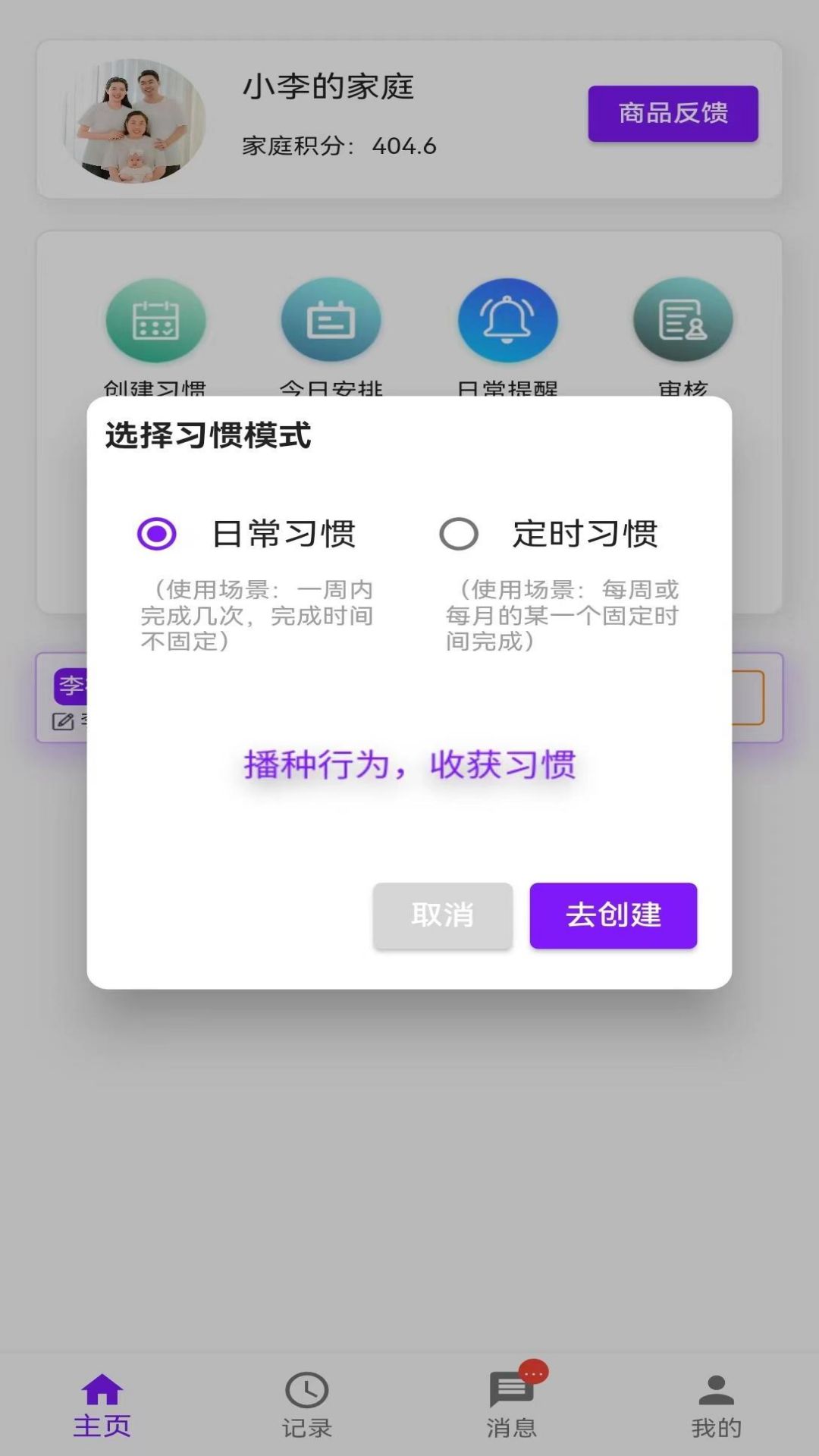Choose the 定时习惯 radio option
The image size is (819, 1456).
[459, 534]
